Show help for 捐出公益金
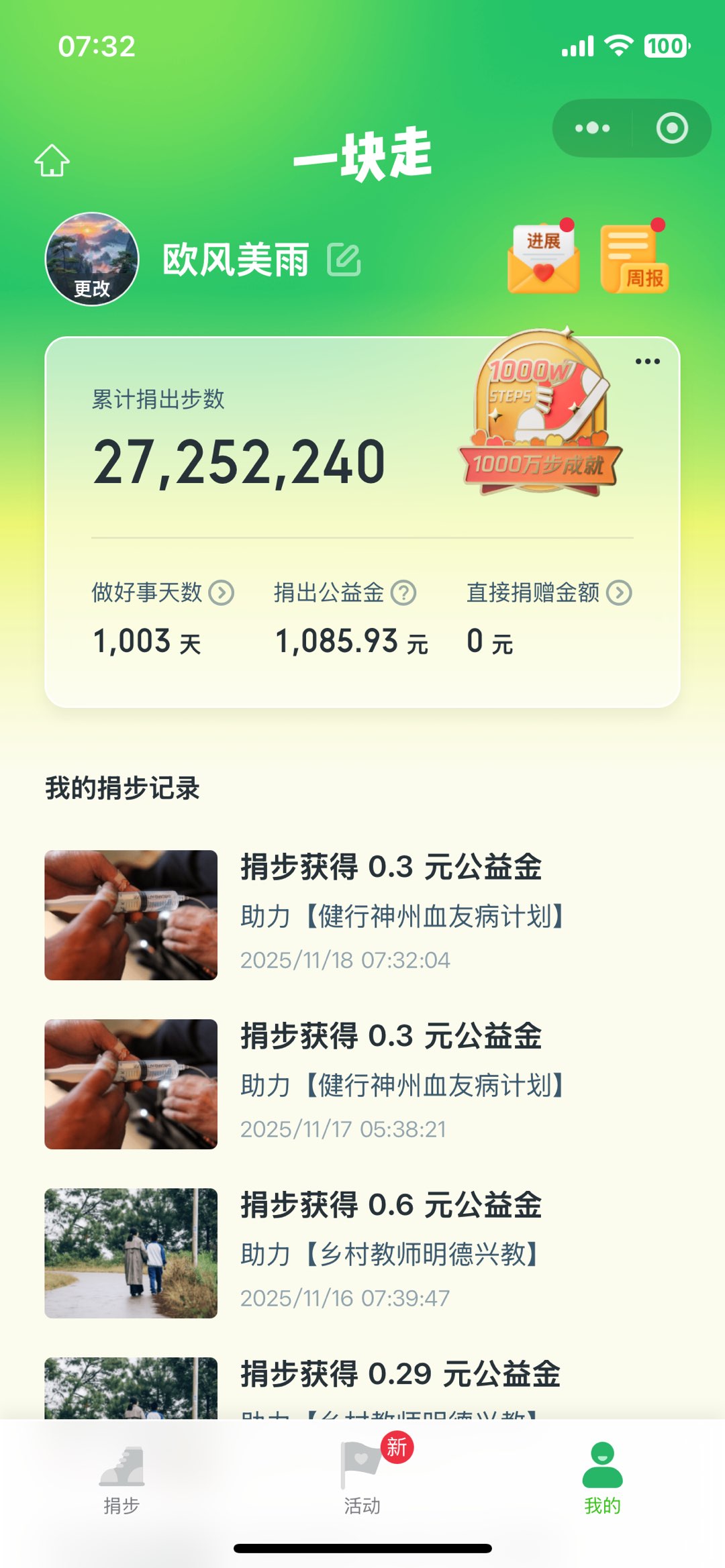Viewport: 725px width, 1568px height. (x=403, y=592)
